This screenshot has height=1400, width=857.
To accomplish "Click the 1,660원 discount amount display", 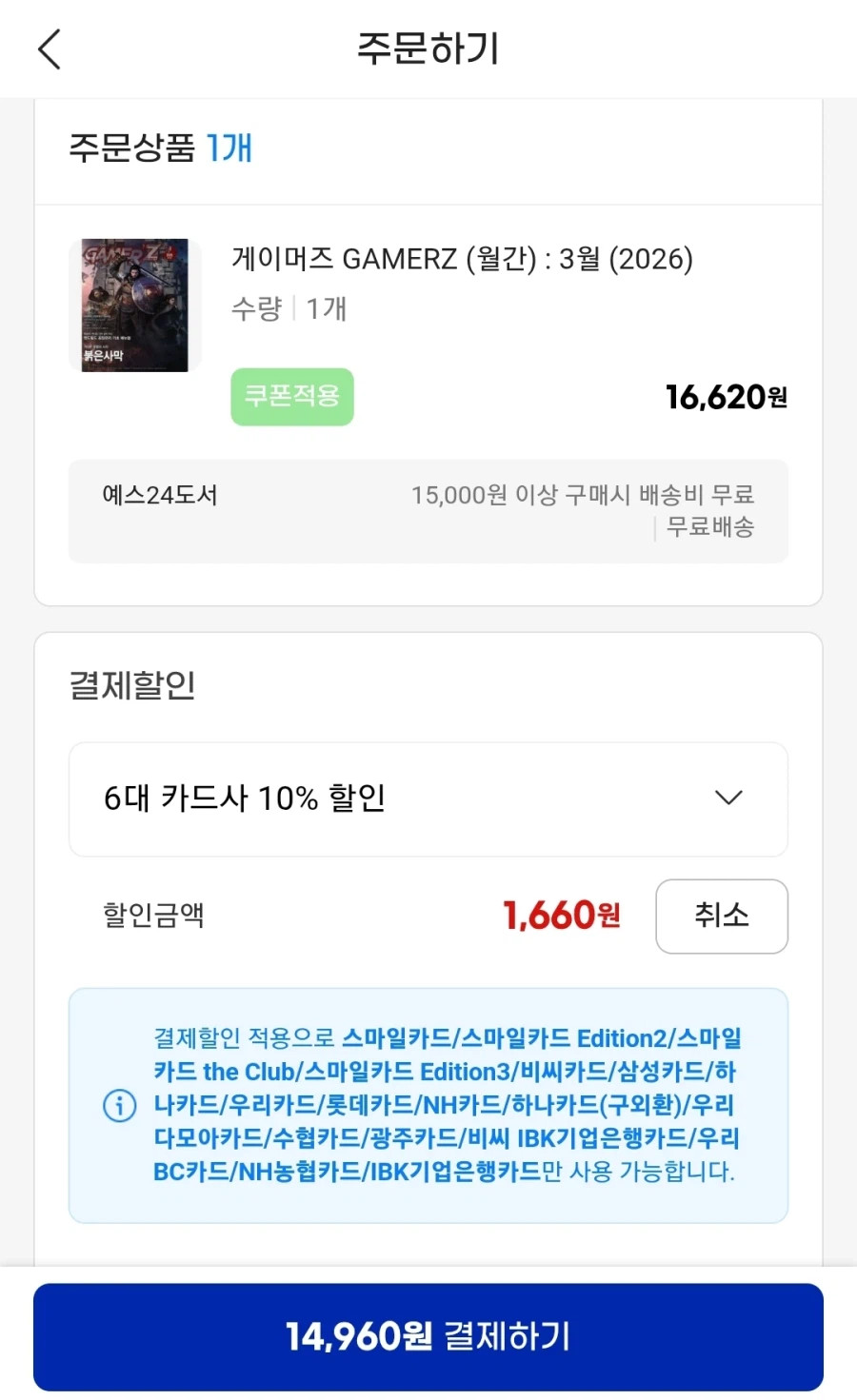I will 561,915.
